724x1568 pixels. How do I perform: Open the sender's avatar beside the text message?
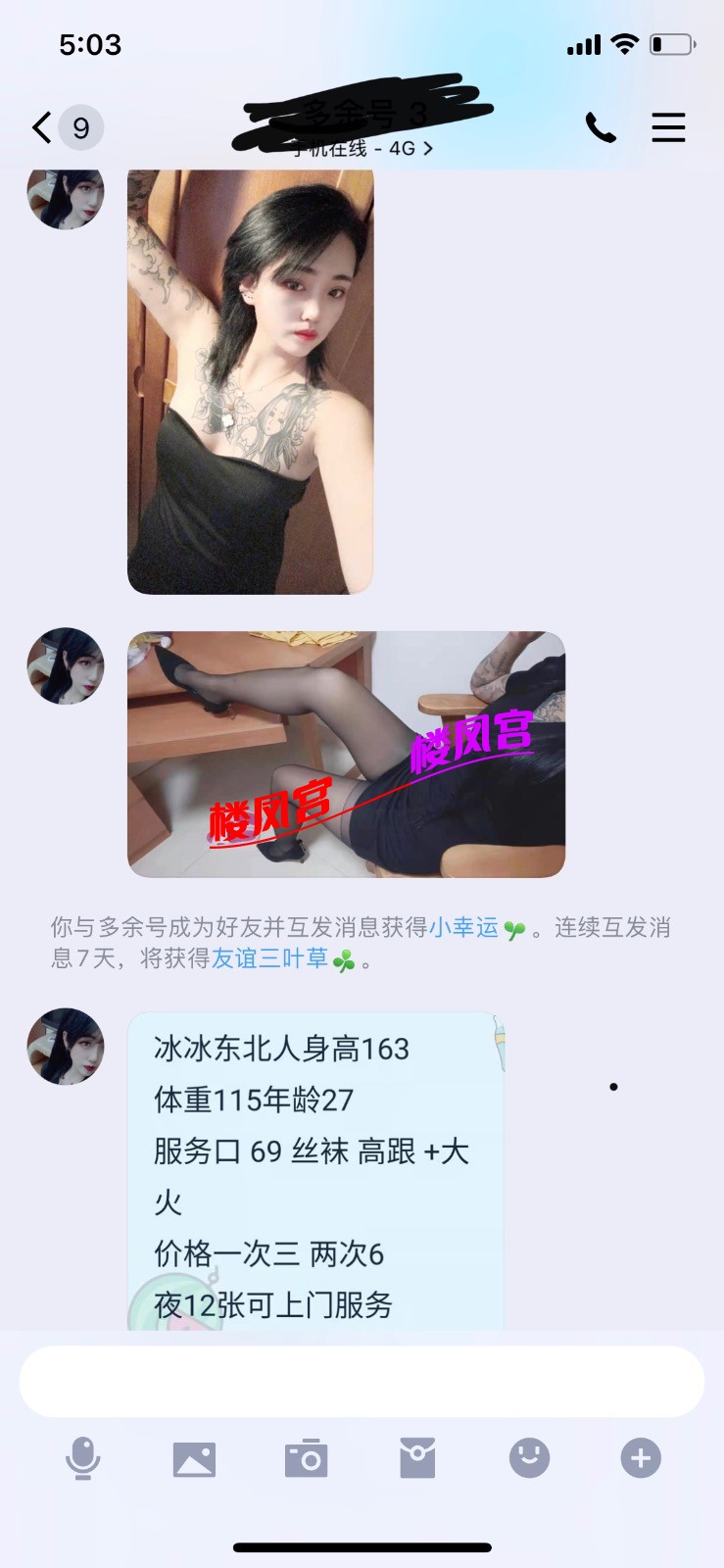(66, 1047)
